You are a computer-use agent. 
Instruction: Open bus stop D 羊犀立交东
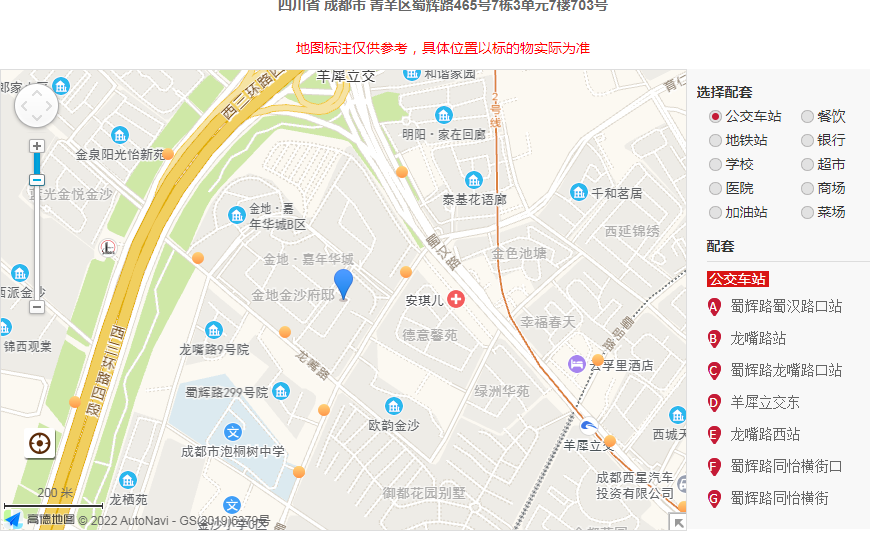(765, 402)
